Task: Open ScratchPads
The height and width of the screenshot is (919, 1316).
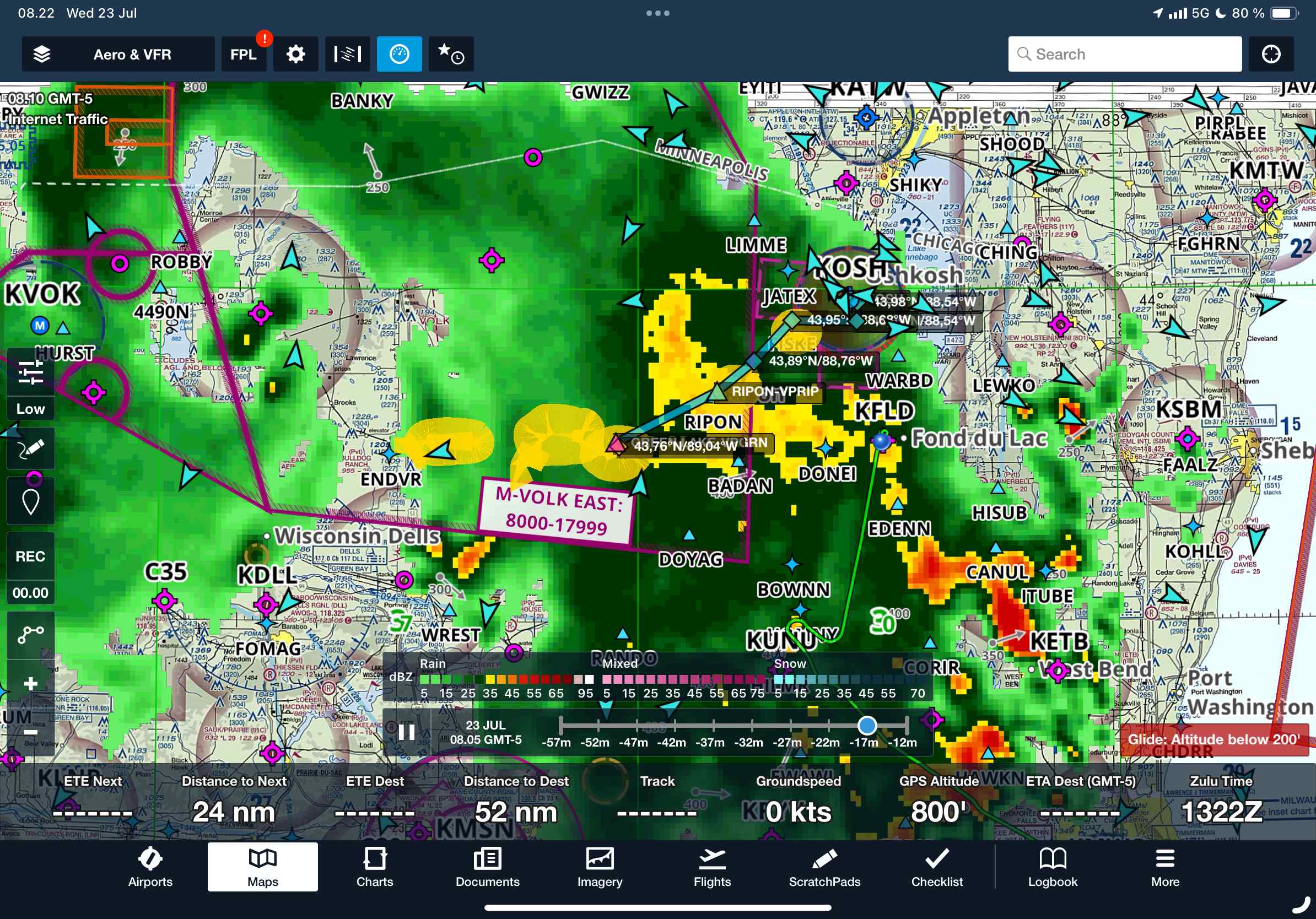Action: 824,867
